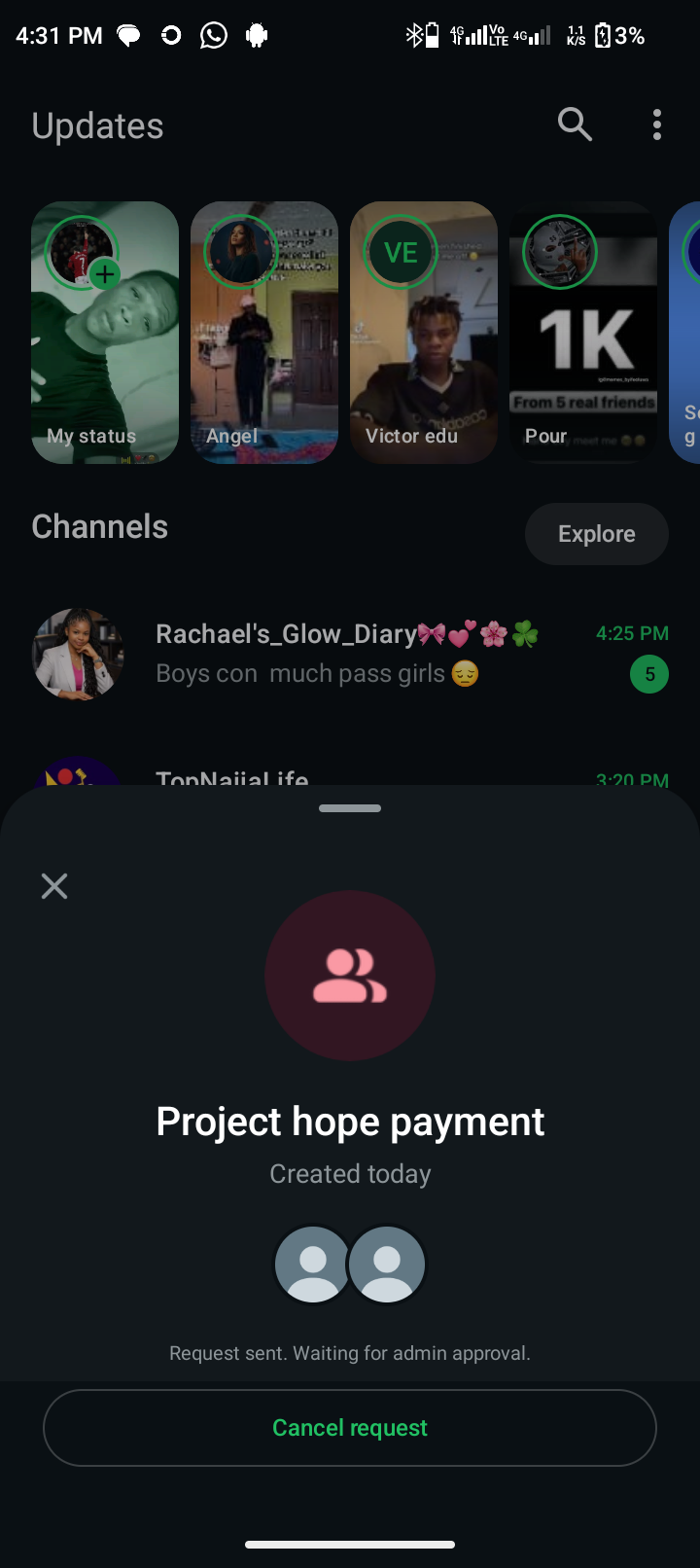View Angel's status update
Screen dimensions: 700x1568
(x=264, y=333)
